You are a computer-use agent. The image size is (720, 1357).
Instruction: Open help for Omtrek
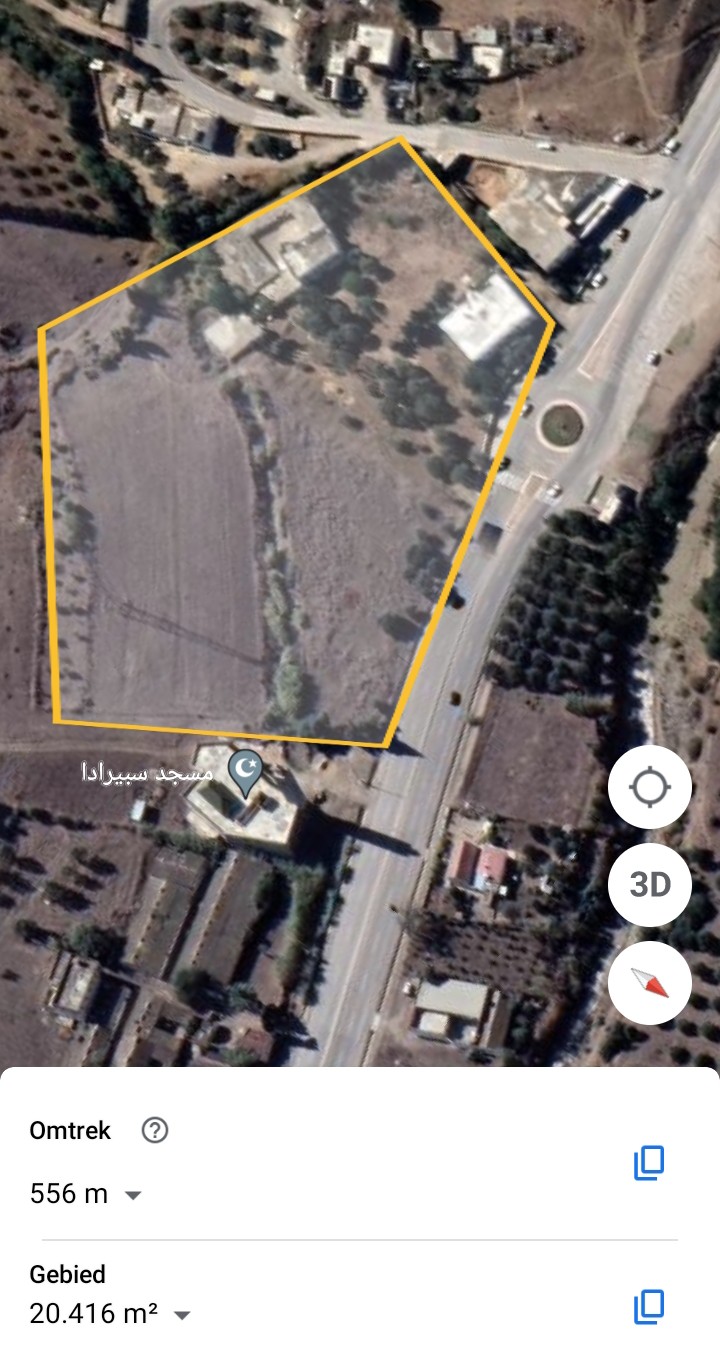pos(155,1130)
